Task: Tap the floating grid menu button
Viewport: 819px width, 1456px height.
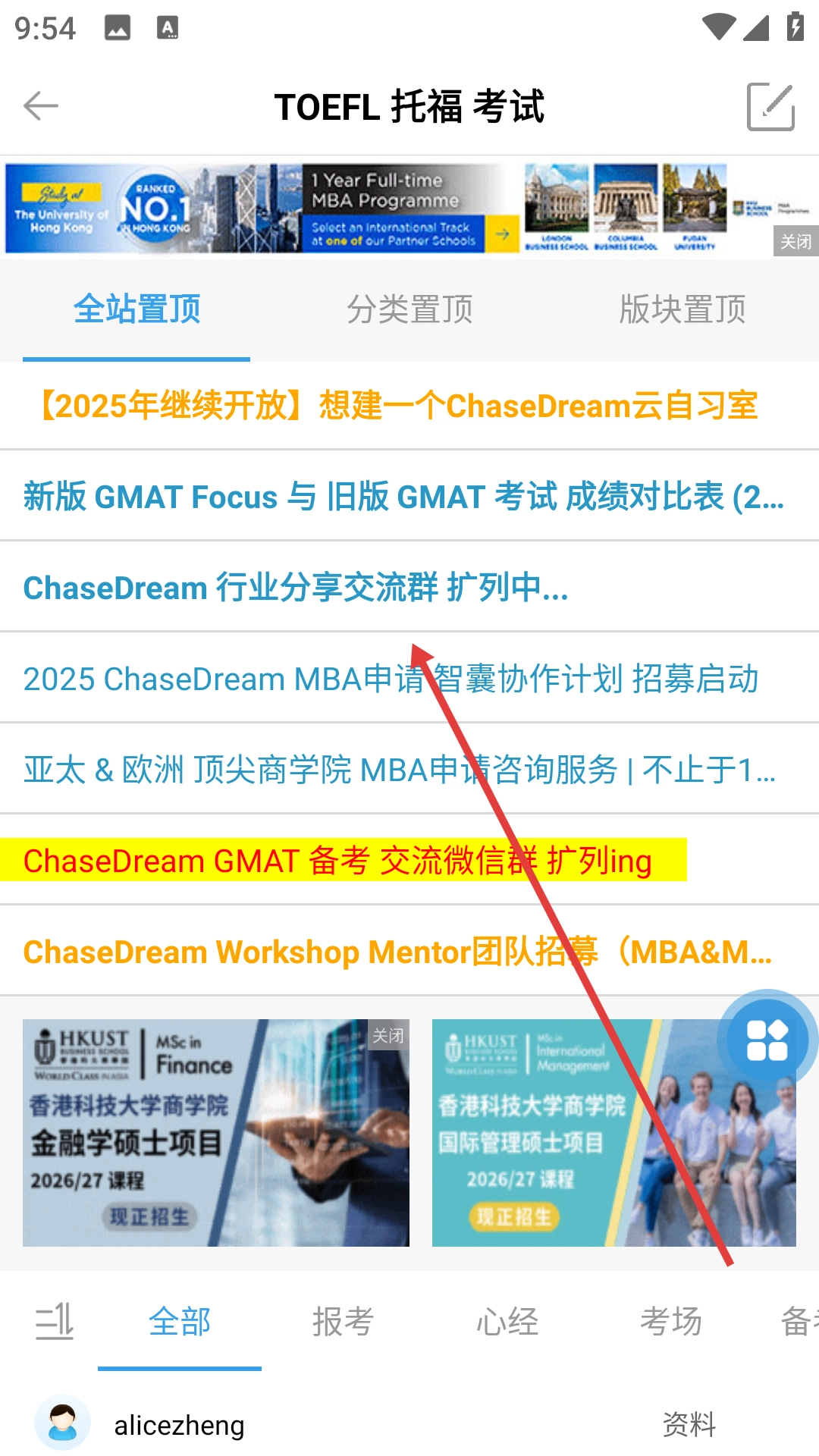Action: tap(767, 1040)
